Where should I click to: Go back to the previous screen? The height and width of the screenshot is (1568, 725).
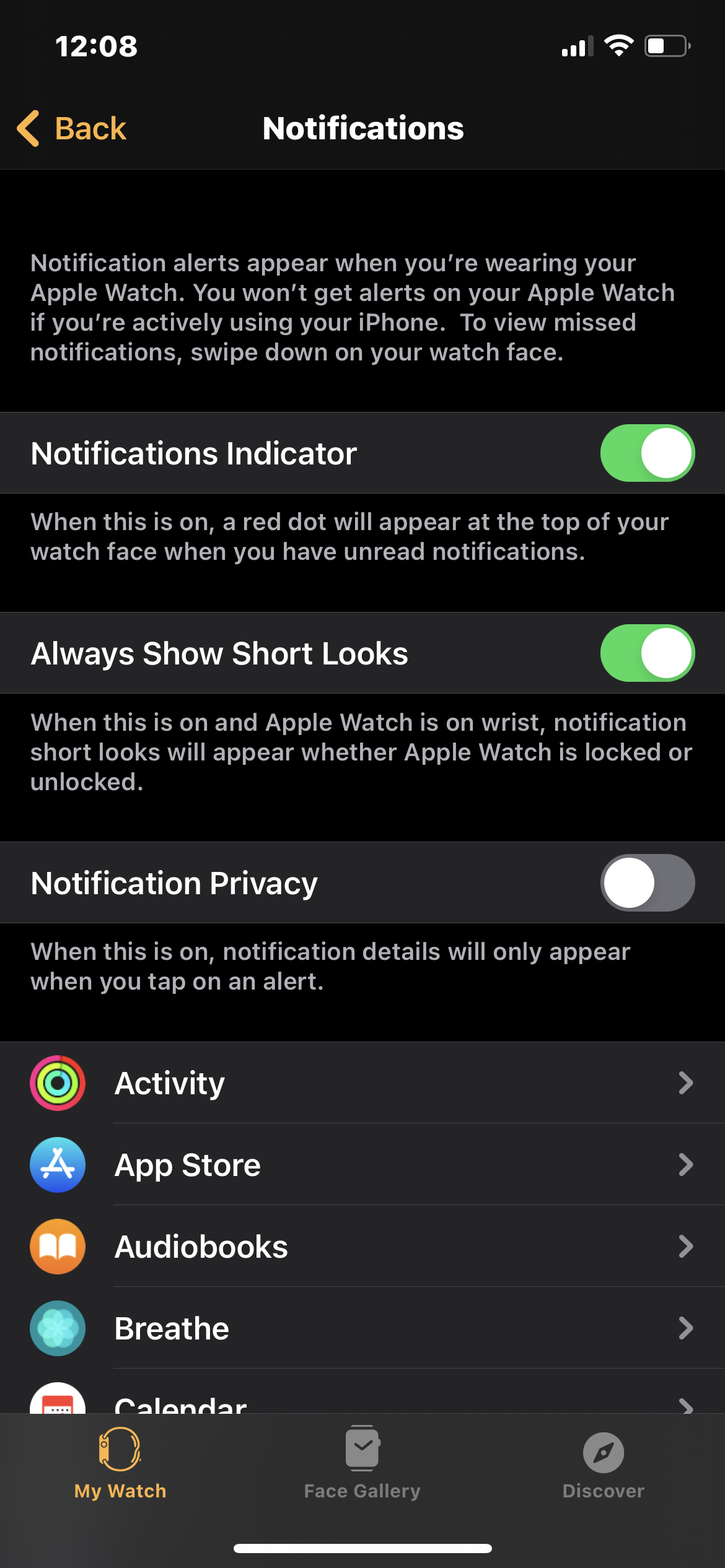[x=72, y=128]
